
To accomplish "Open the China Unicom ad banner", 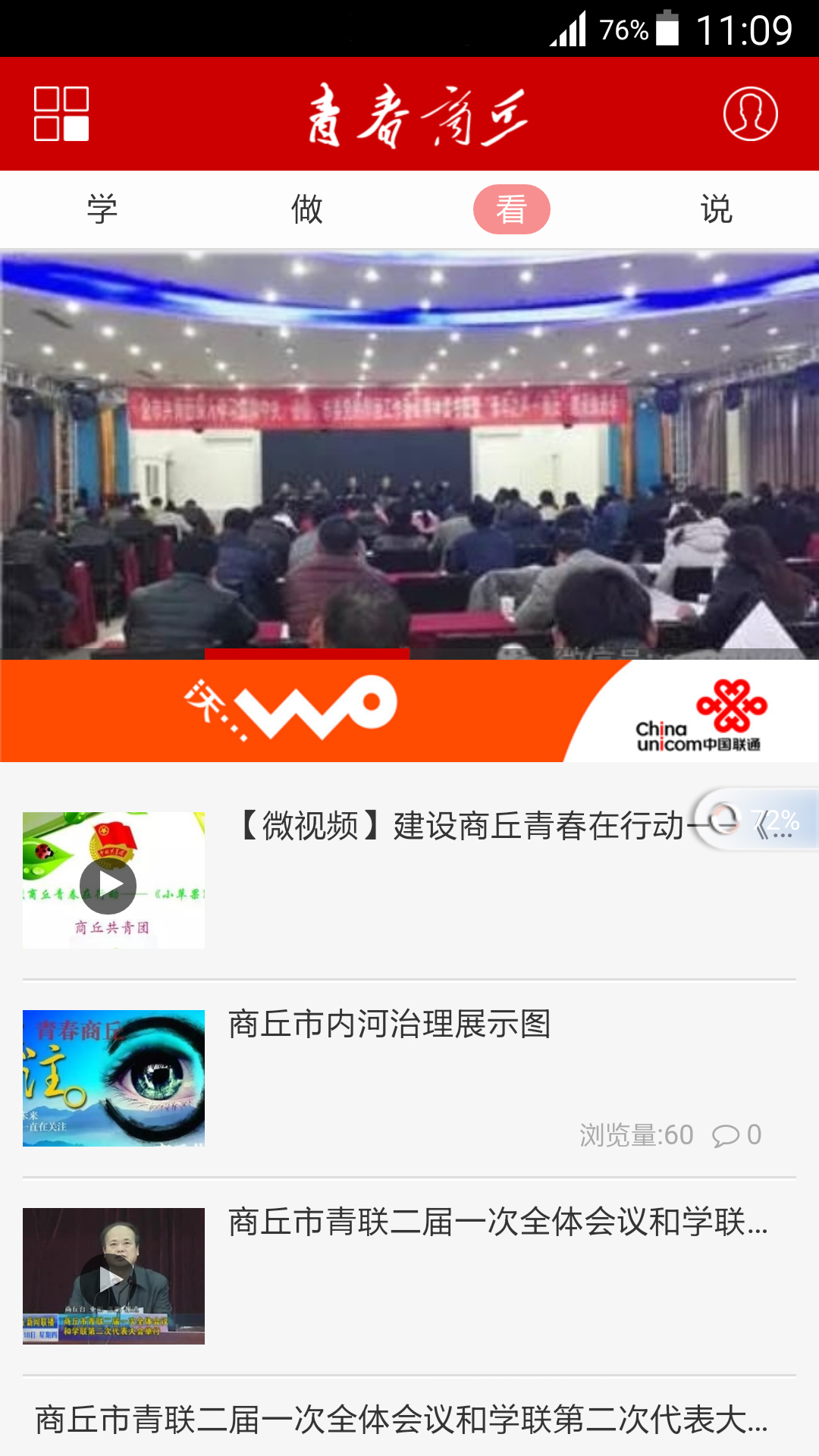I will pos(409,711).
